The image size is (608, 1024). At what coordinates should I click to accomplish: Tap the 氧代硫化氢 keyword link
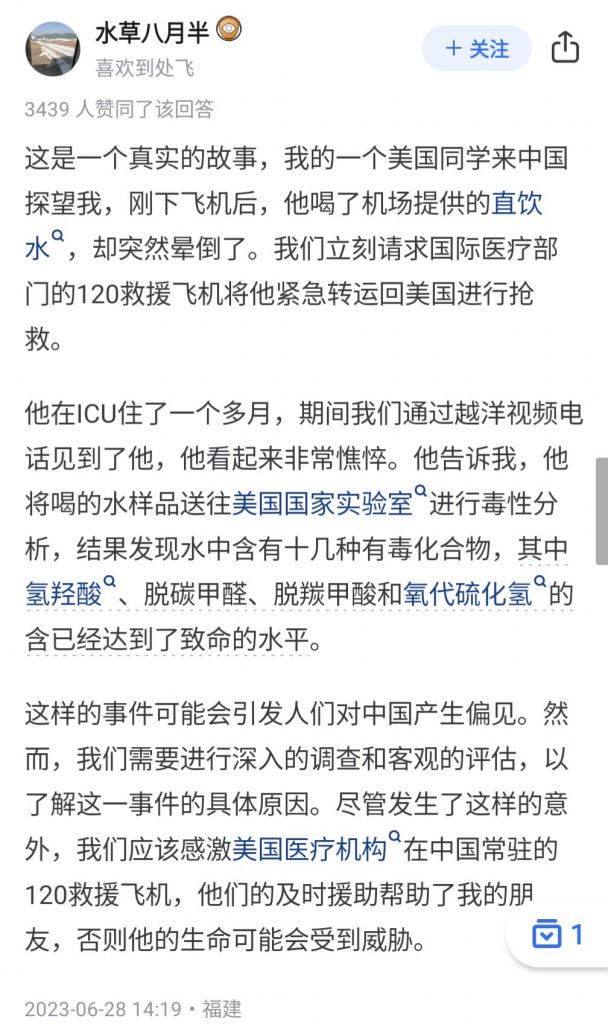(x=468, y=594)
